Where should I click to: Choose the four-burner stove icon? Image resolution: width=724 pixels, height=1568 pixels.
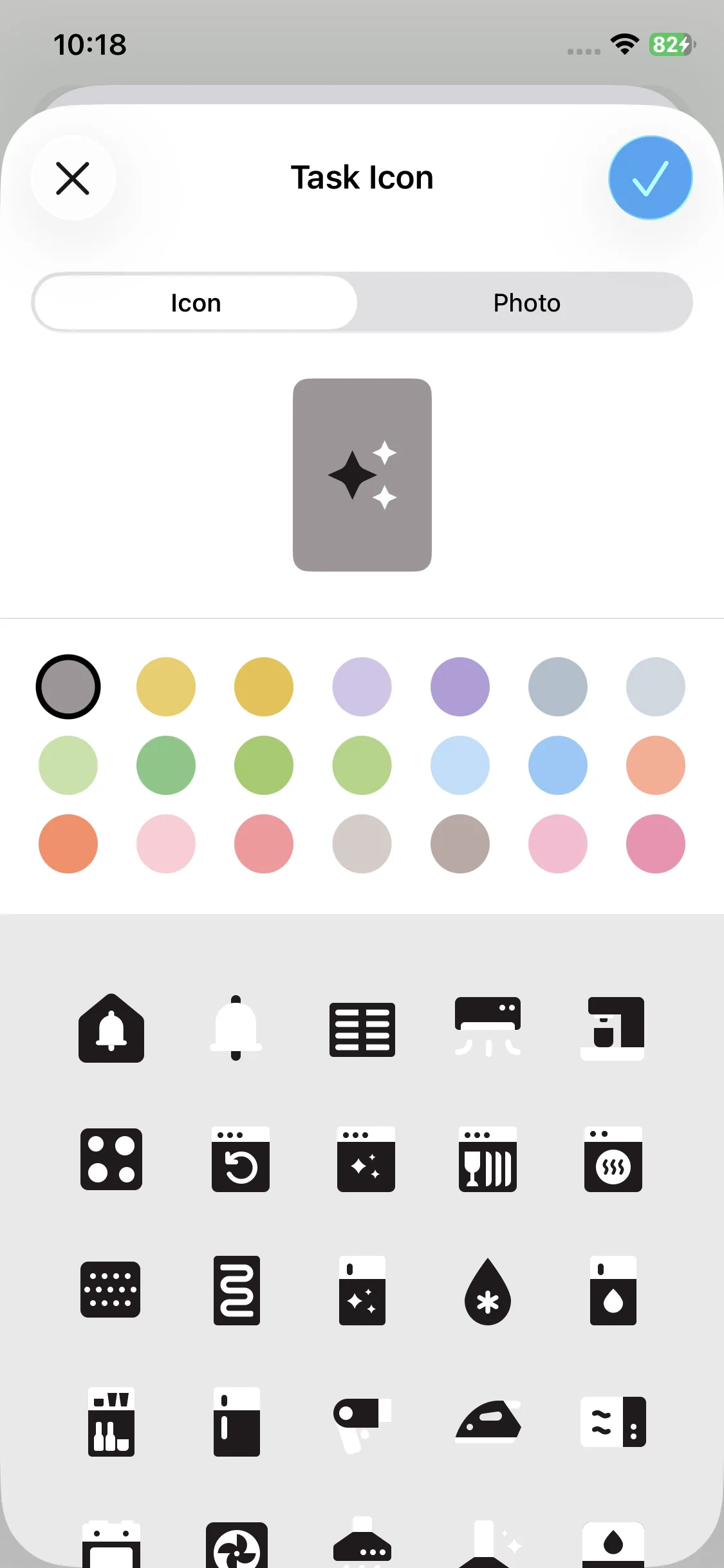111,1159
